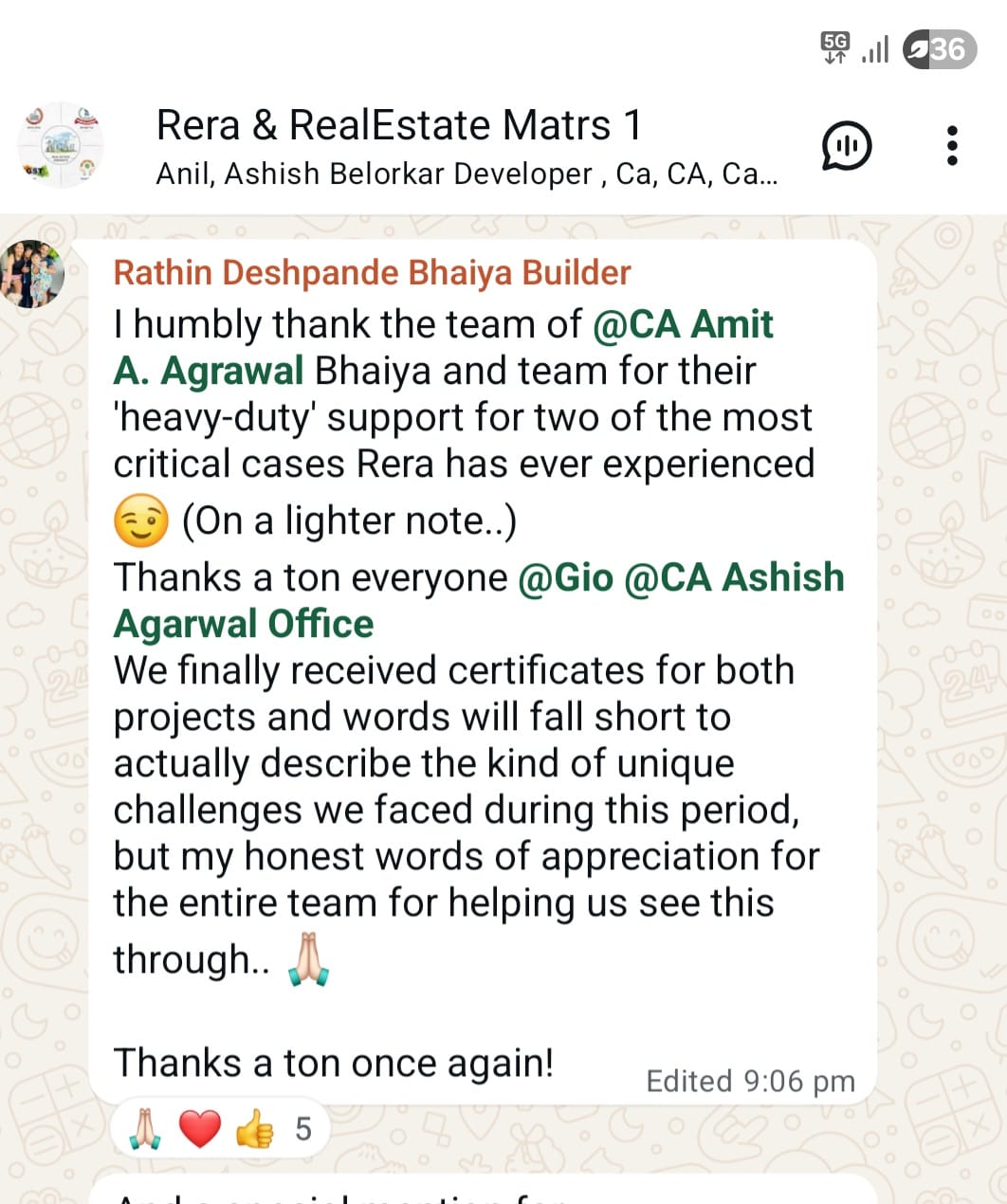View Rathin Deshpande's profile photo
The height and width of the screenshot is (1204, 1007).
tap(33, 274)
